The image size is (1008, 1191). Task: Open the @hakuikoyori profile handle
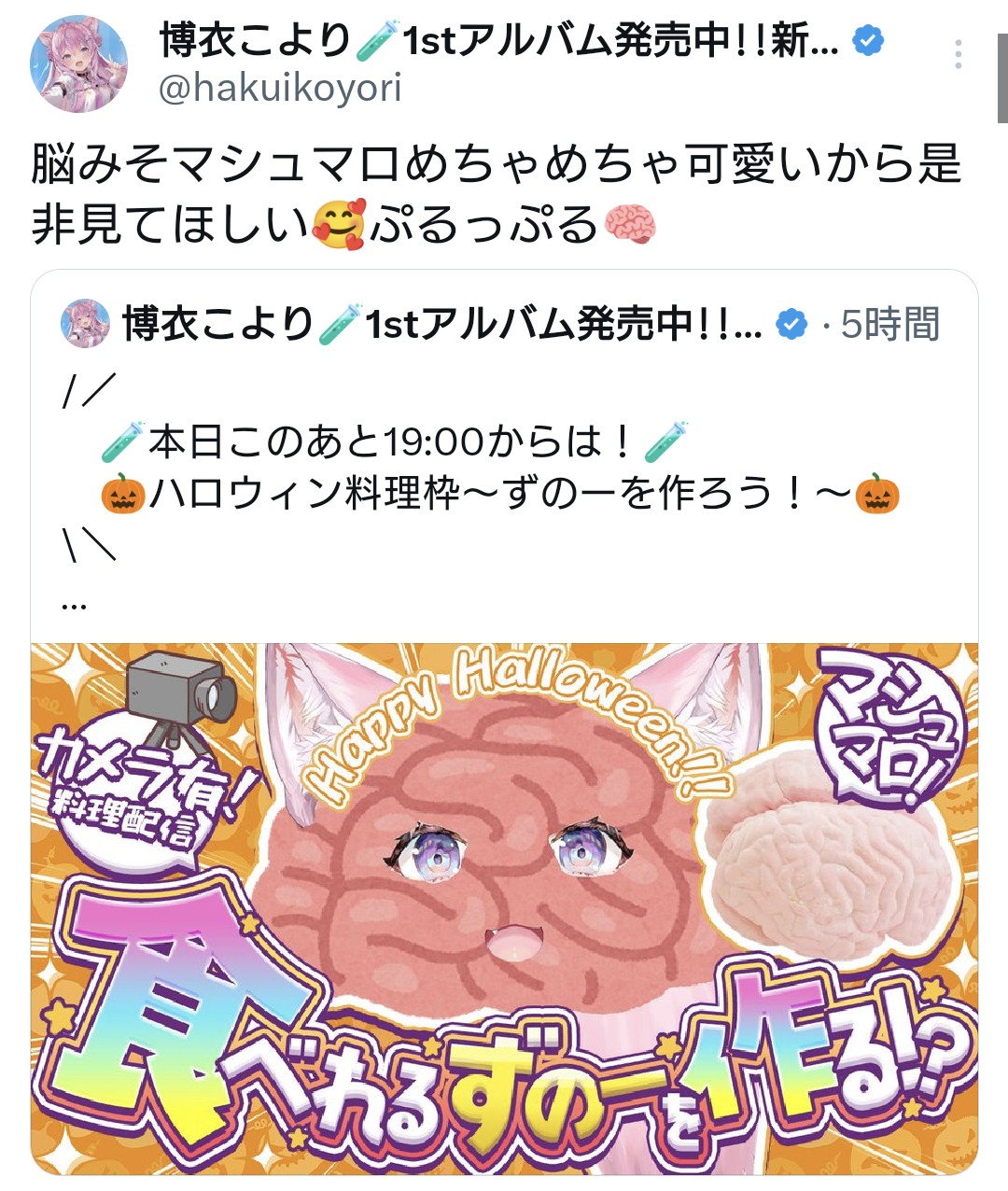pyautogui.click(x=280, y=89)
